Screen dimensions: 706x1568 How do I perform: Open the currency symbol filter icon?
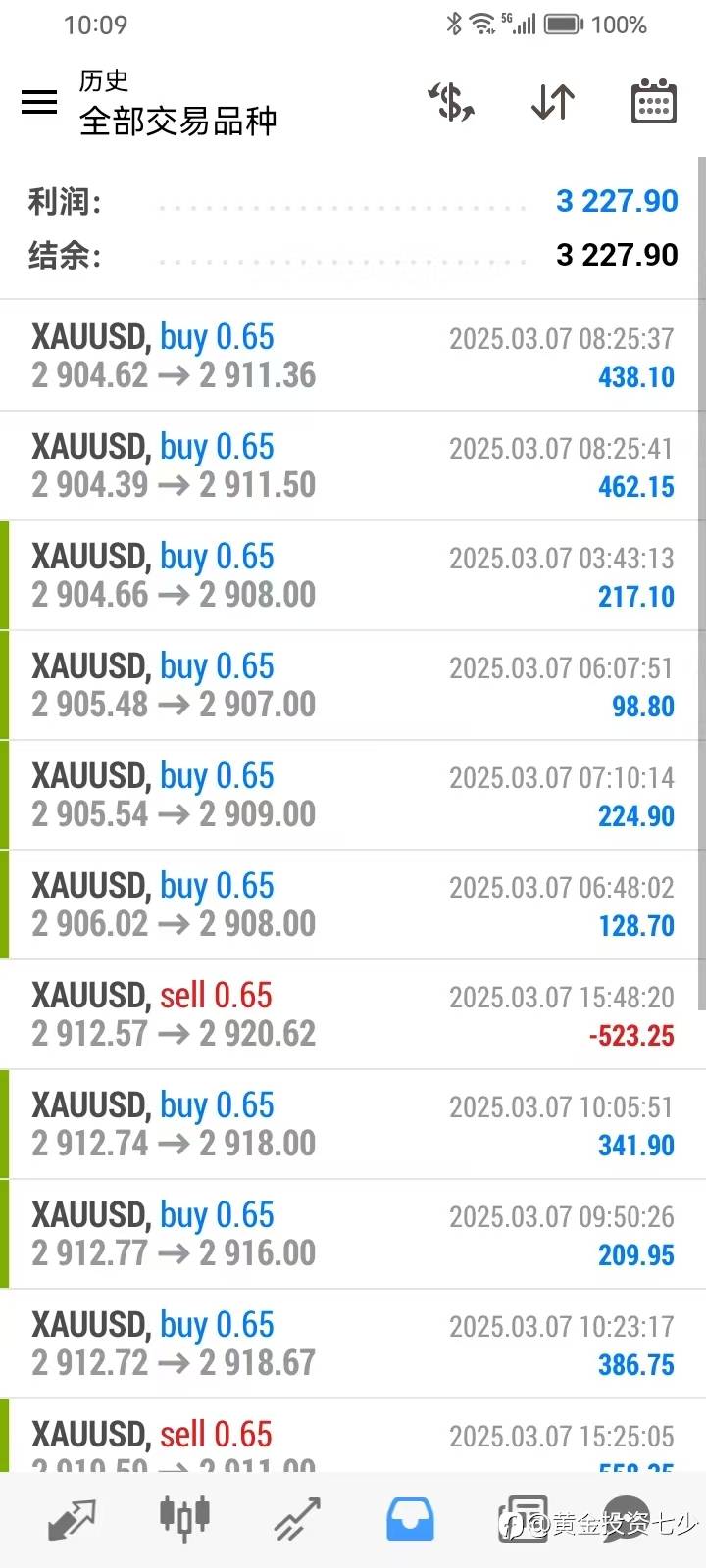pyautogui.click(x=451, y=102)
